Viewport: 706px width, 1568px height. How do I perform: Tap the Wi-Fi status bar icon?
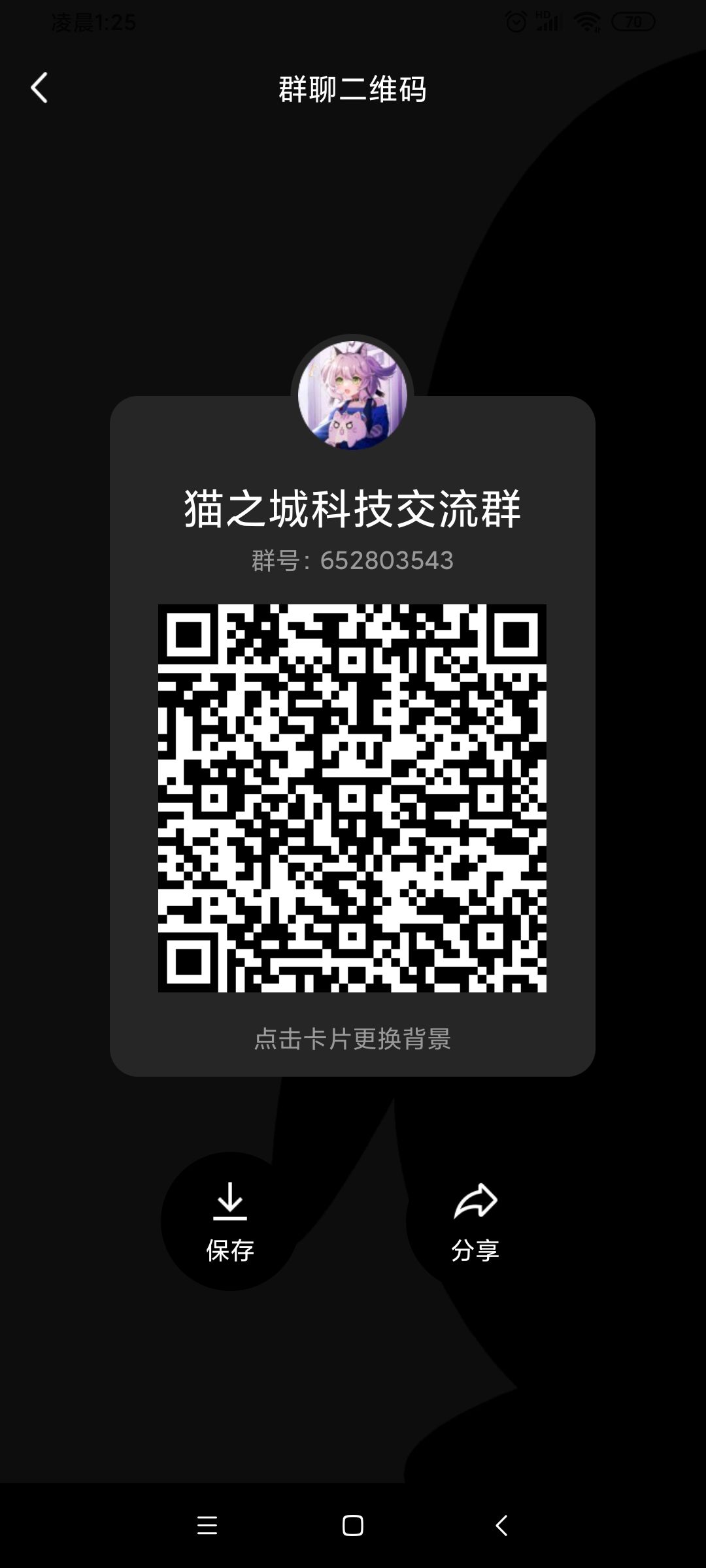coord(587,21)
